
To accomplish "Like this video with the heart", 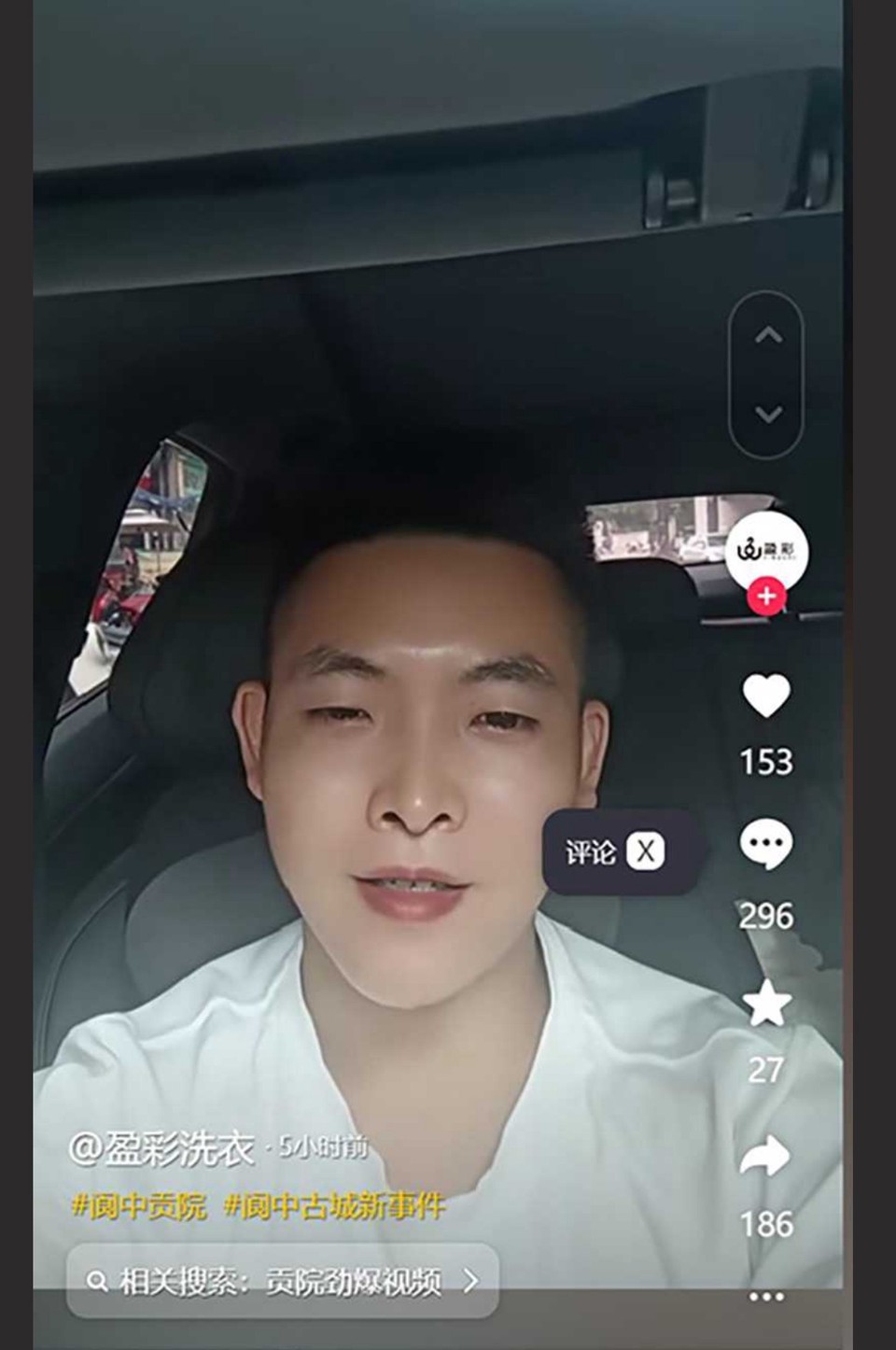I will click(766, 696).
